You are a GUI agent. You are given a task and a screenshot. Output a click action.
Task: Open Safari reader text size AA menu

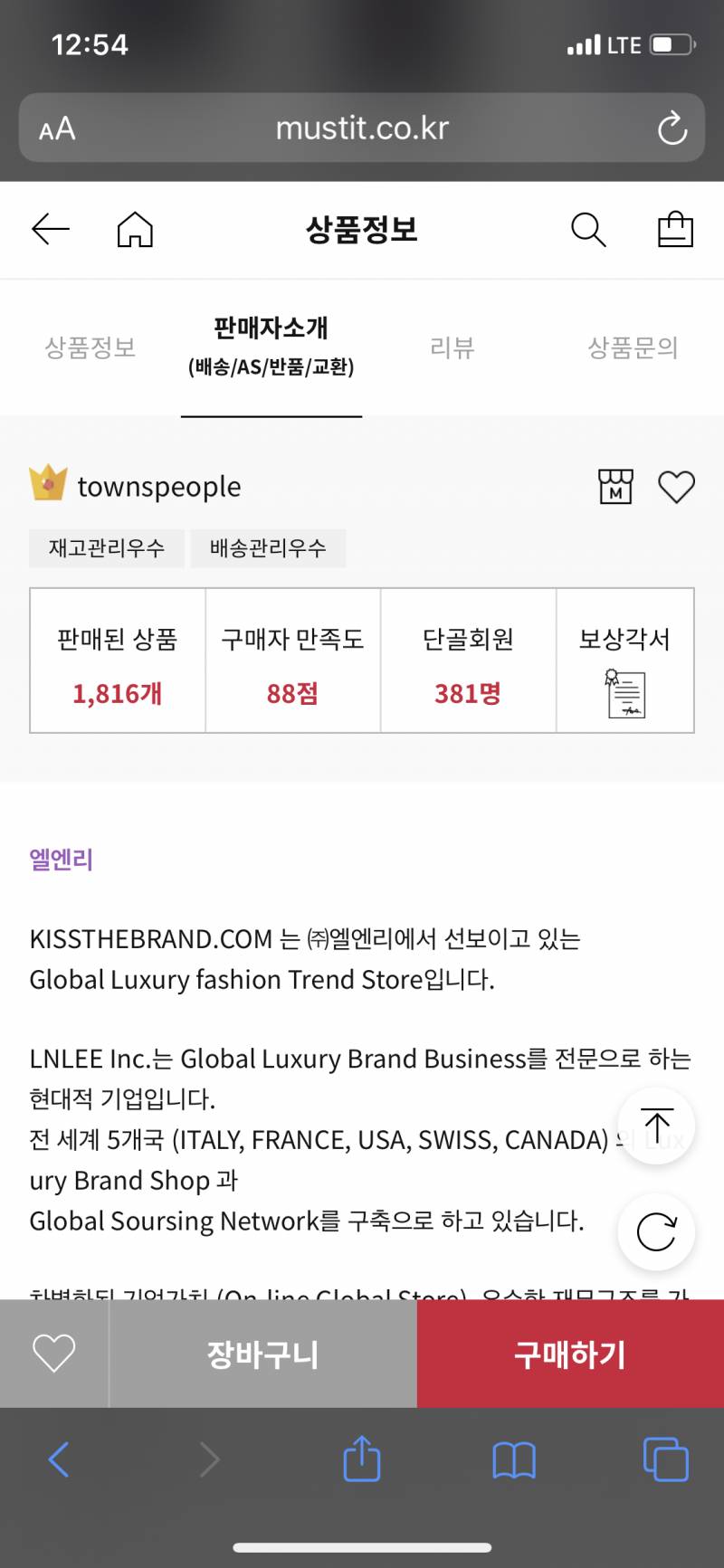tap(57, 128)
